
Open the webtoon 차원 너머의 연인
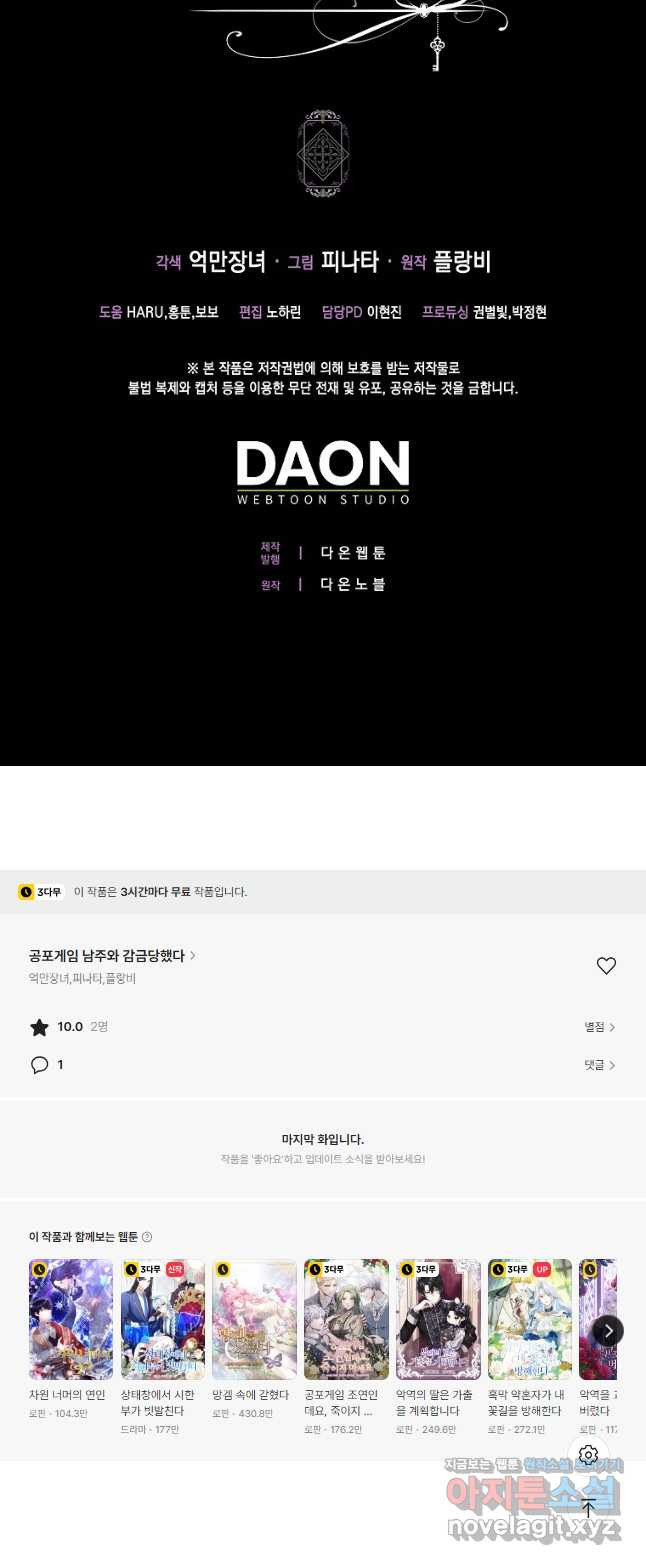(70, 1320)
